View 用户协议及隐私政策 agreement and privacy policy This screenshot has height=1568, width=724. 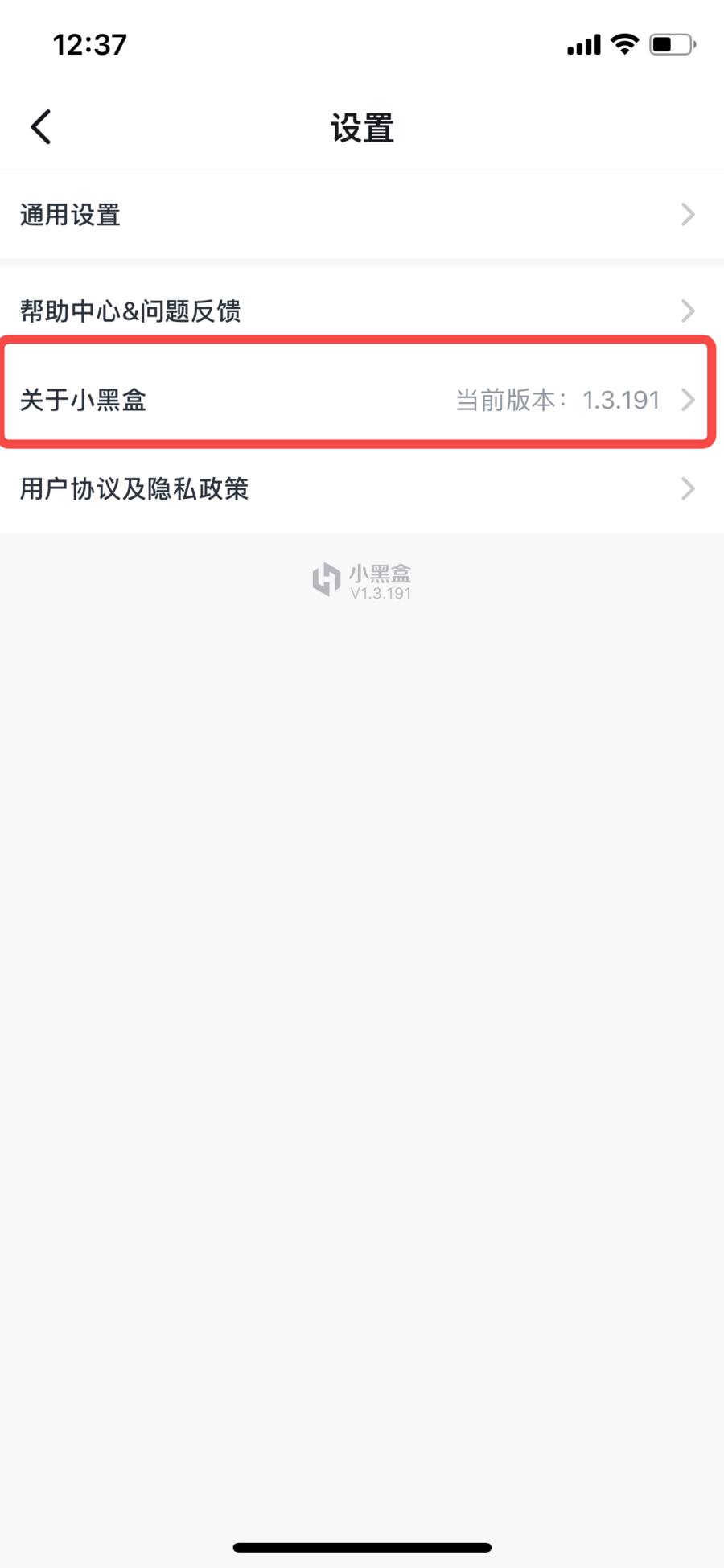360,488
